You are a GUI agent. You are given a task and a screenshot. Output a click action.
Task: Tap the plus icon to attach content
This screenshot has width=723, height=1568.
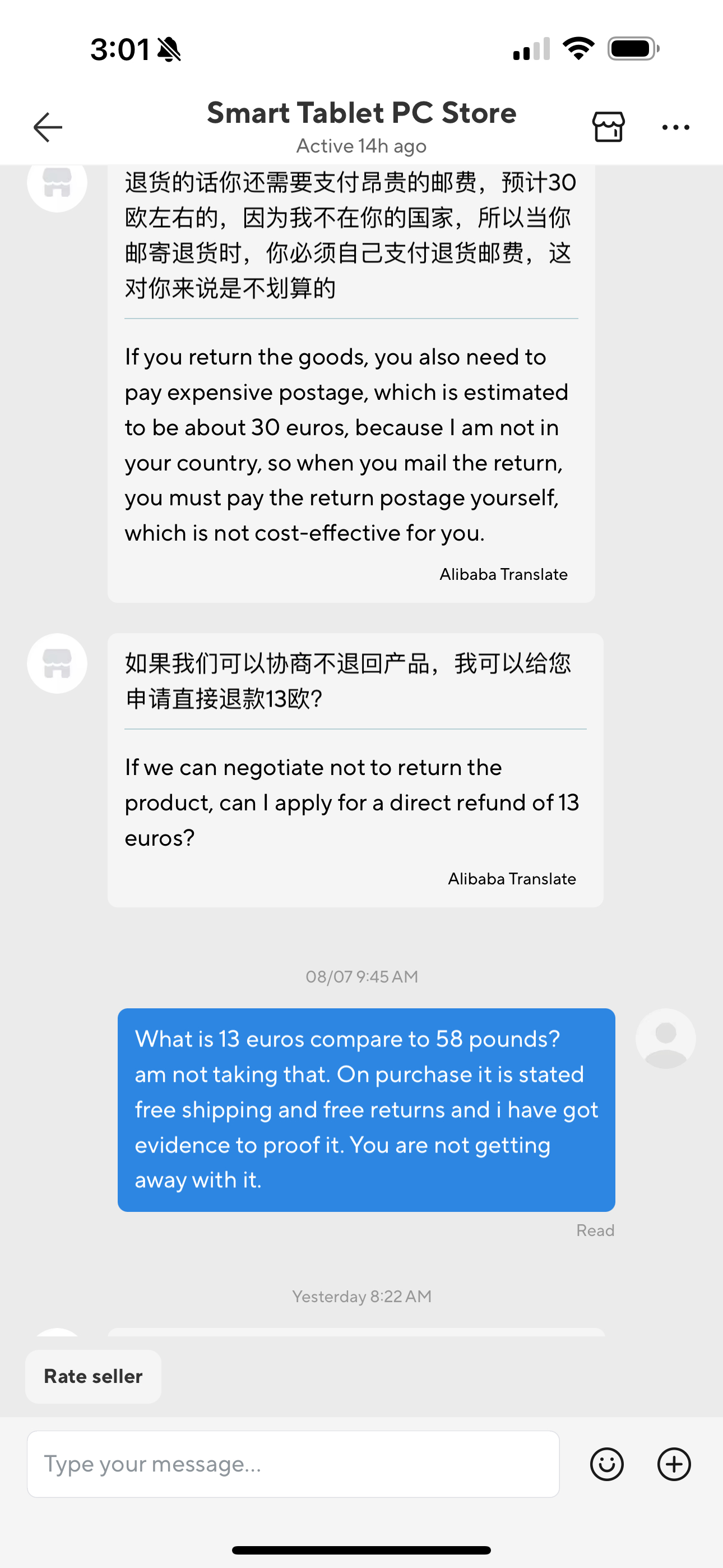pyautogui.click(x=674, y=1463)
